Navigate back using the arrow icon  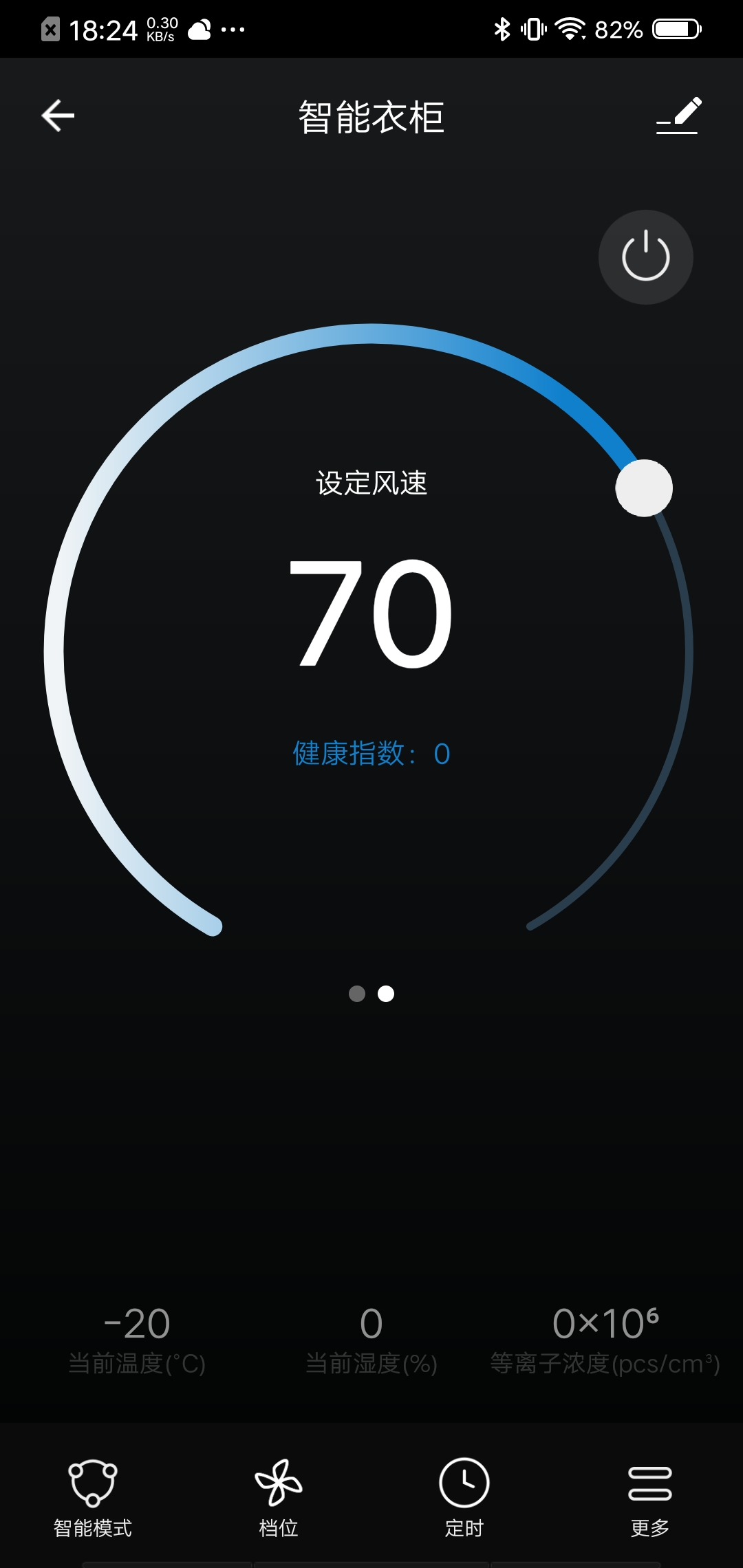point(58,116)
